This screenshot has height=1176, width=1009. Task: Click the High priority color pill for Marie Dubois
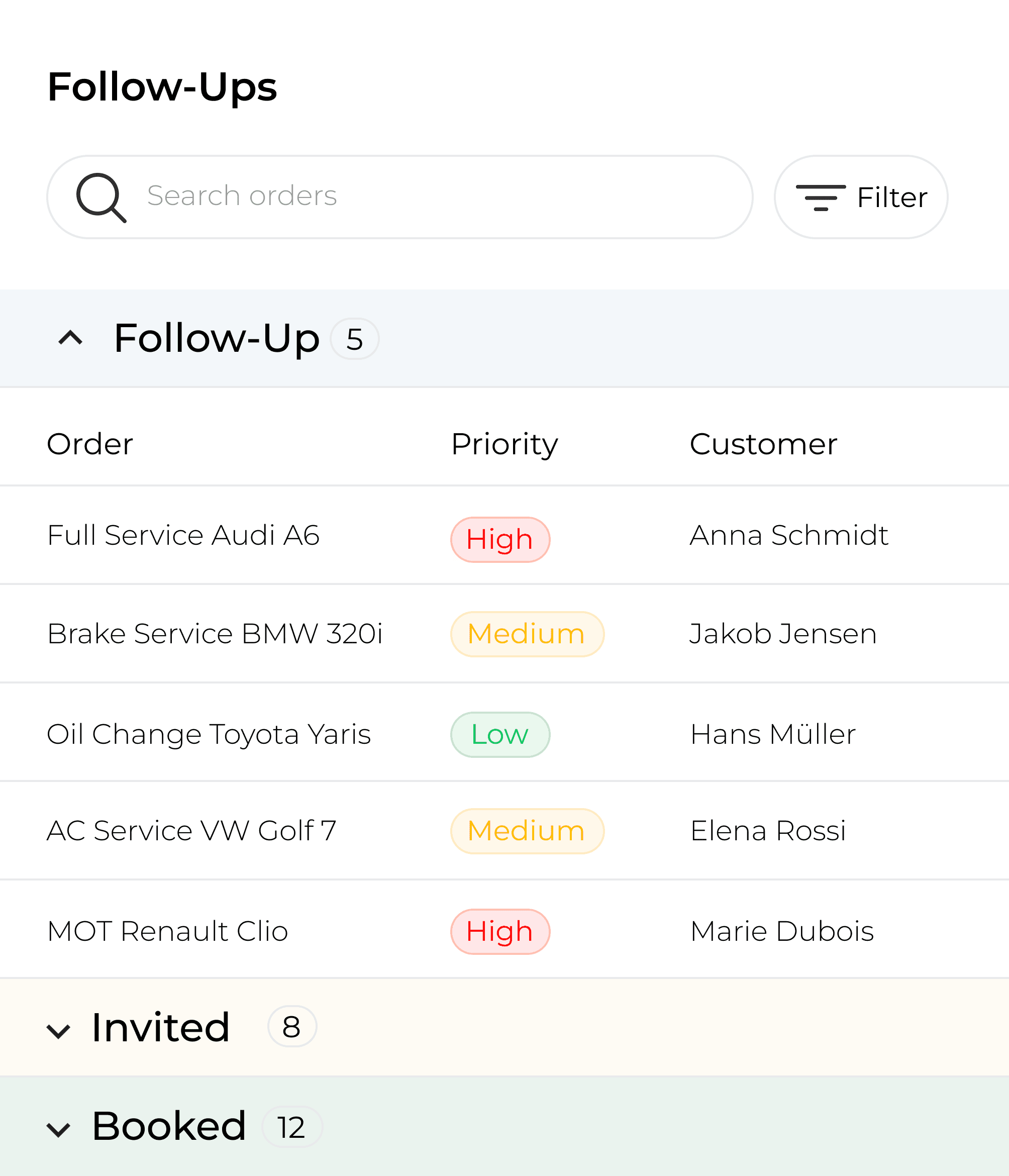(500, 931)
